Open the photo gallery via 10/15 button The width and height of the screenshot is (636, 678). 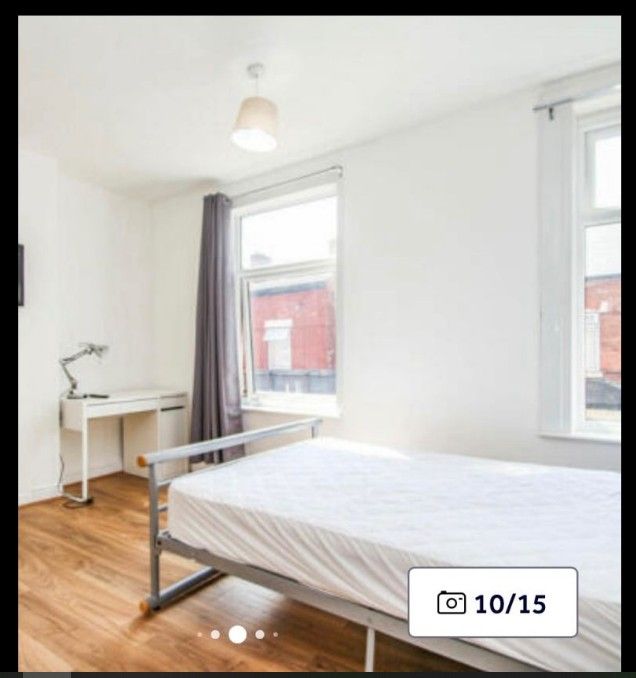tap(492, 602)
